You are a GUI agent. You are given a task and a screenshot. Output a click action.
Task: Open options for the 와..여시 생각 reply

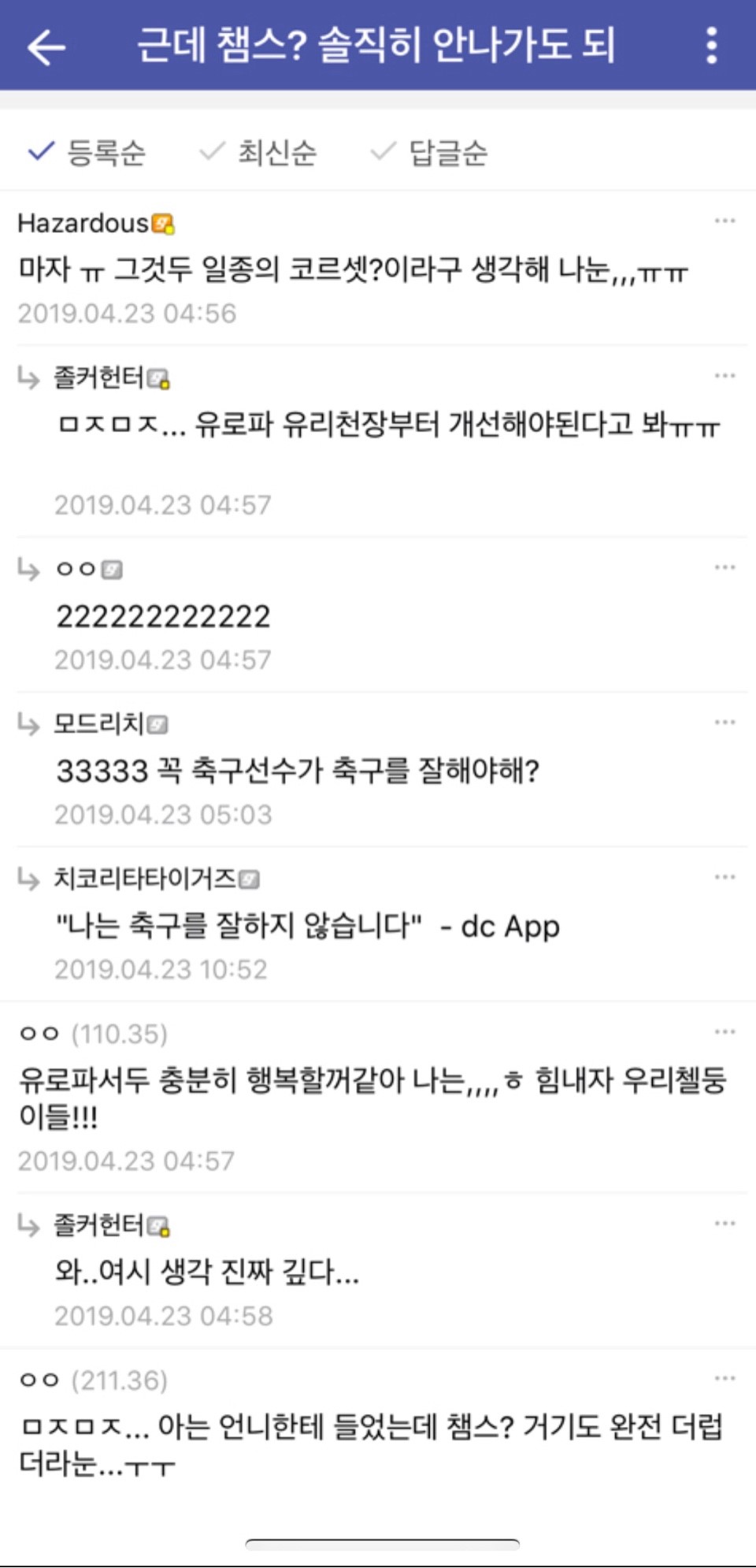pos(724,1224)
